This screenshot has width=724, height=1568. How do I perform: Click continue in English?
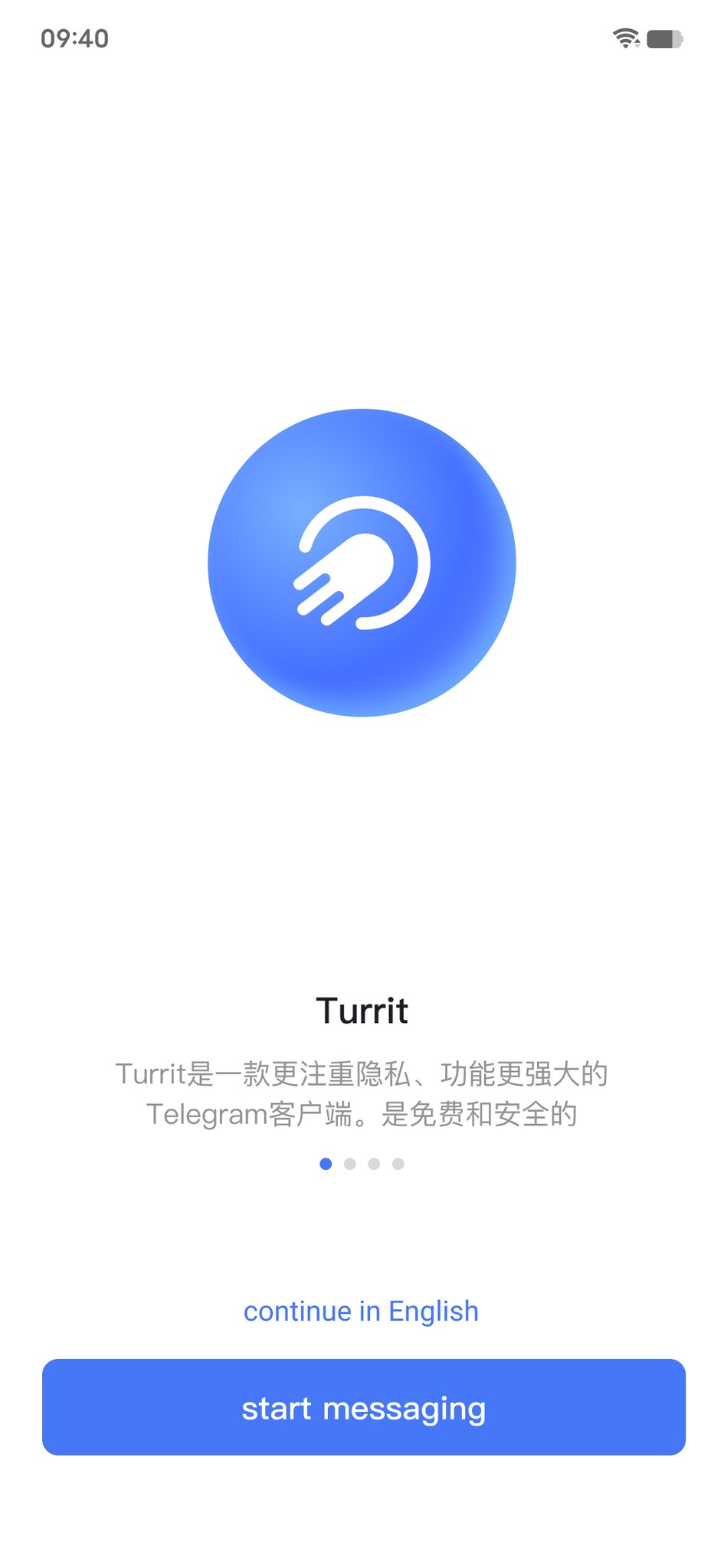point(362,1310)
